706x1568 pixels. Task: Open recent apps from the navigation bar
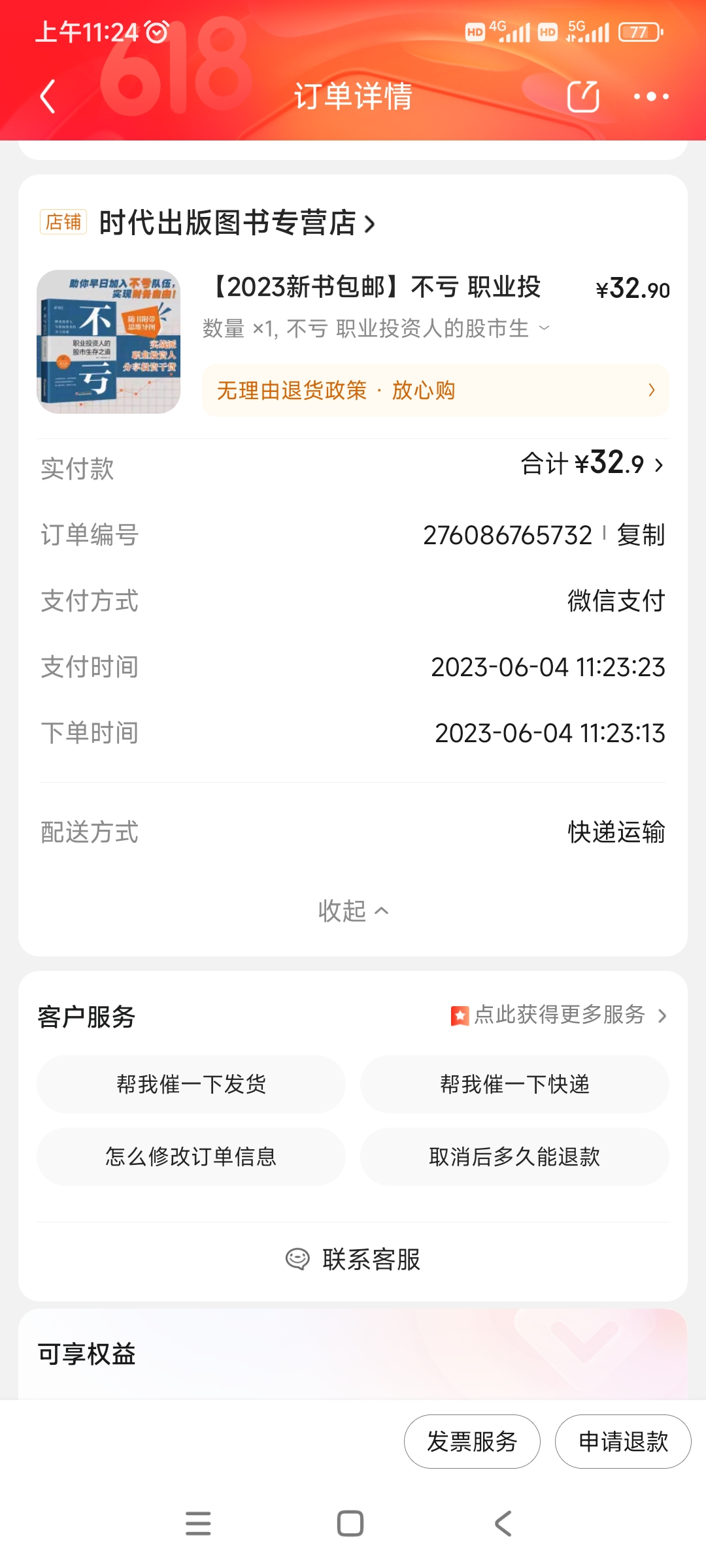(198, 1524)
